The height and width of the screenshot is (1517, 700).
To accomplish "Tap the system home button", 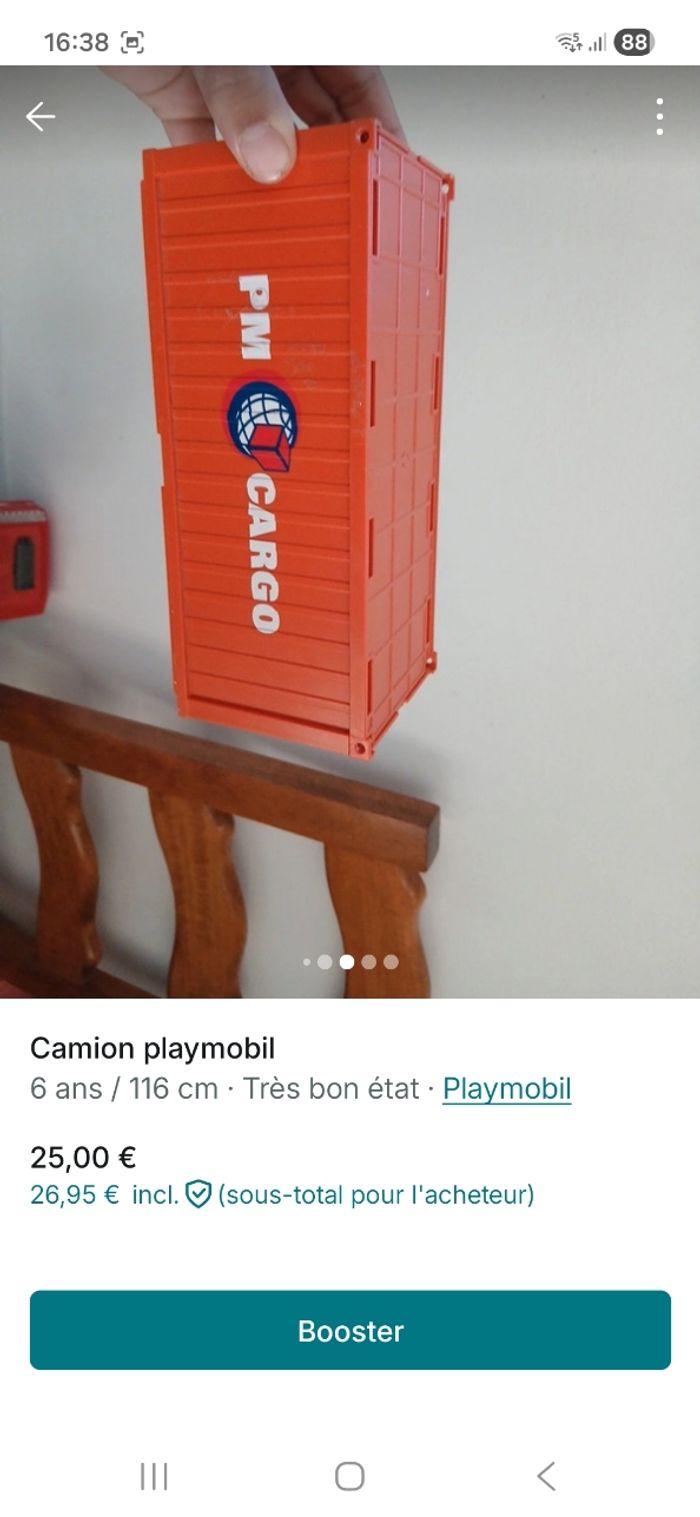I will (349, 1476).
